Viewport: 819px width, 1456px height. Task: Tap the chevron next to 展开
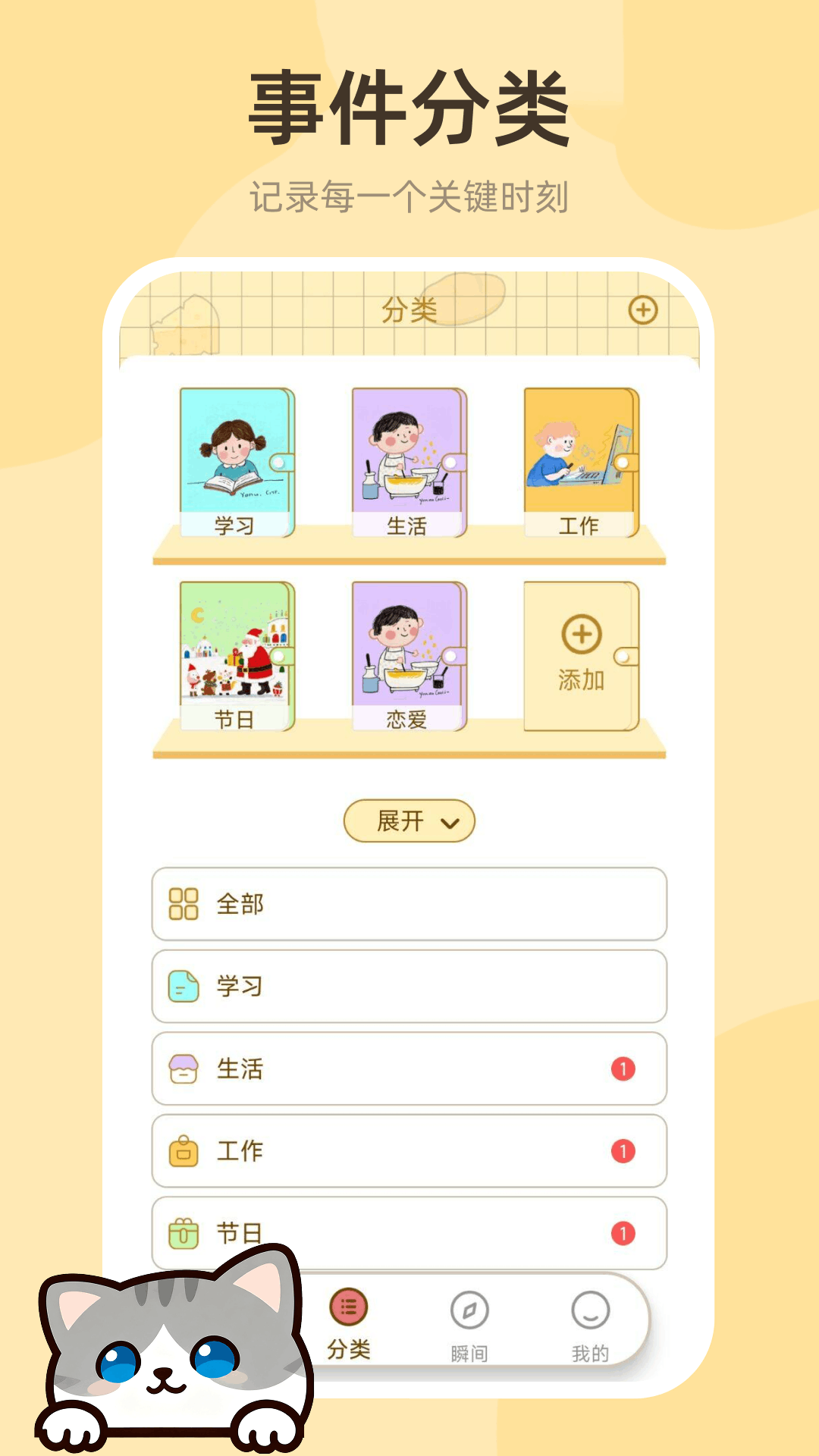(451, 822)
